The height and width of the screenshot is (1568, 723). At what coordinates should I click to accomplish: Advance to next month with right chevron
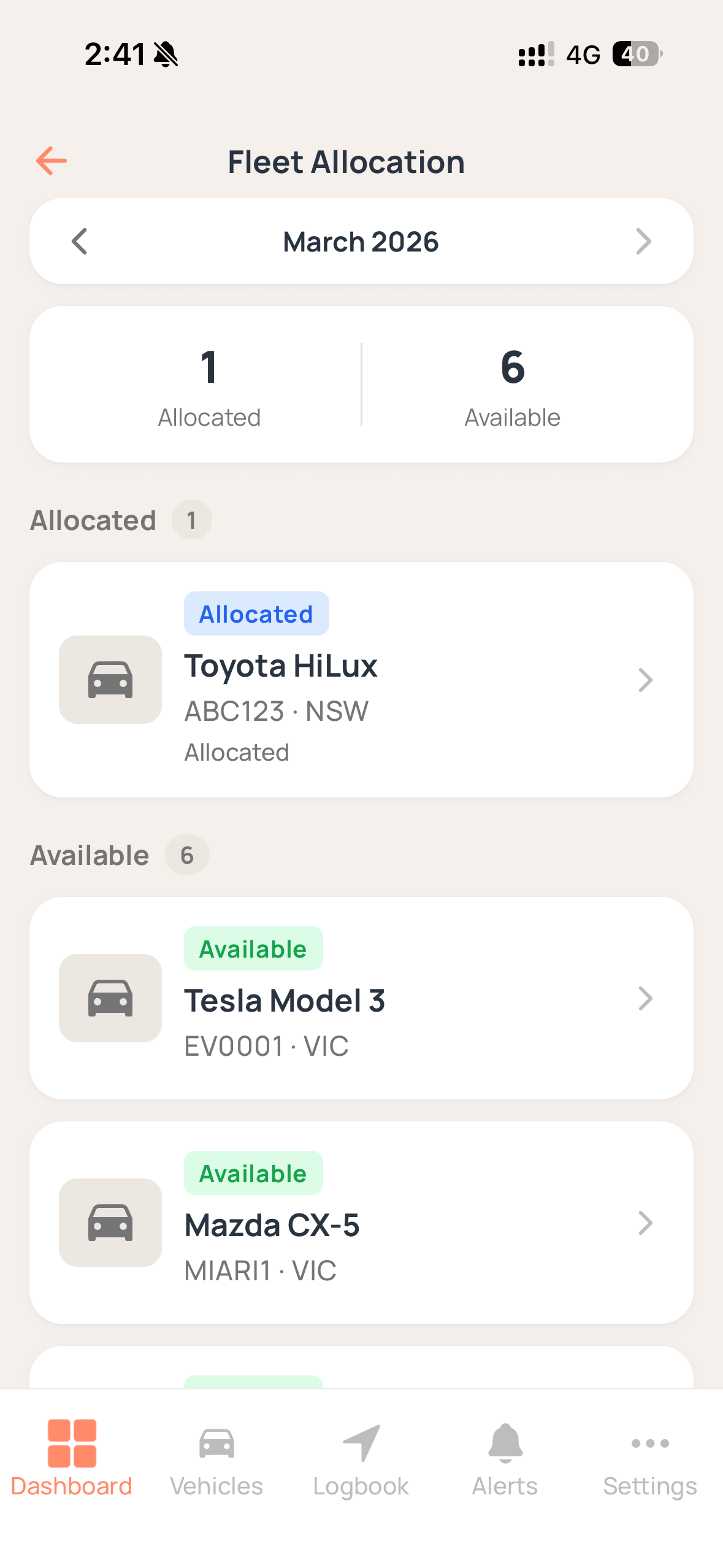(x=643, y=241)
